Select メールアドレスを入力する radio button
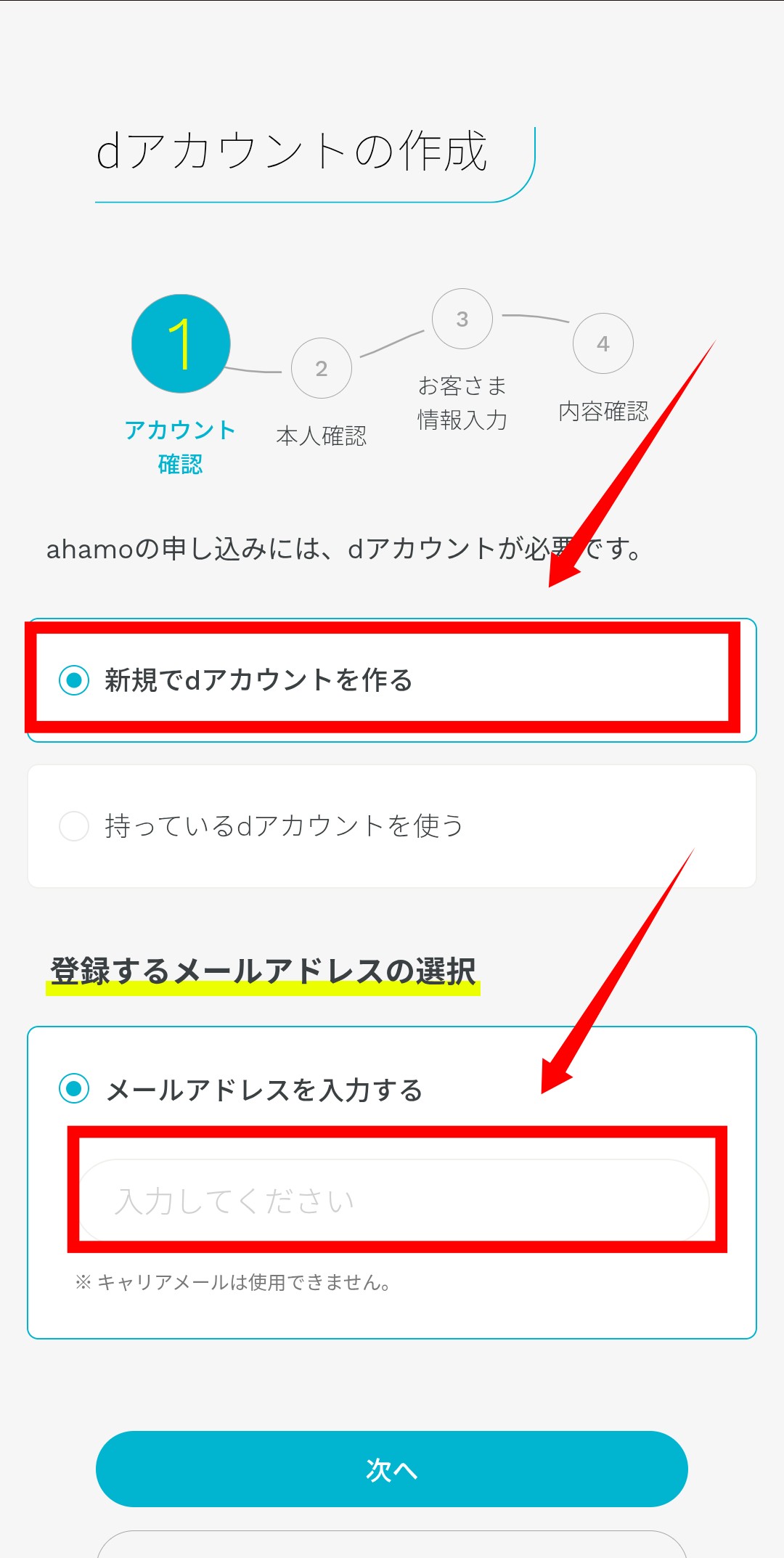The width and height of the screenshot is (784, 1558). click(x=74, y=1088)
